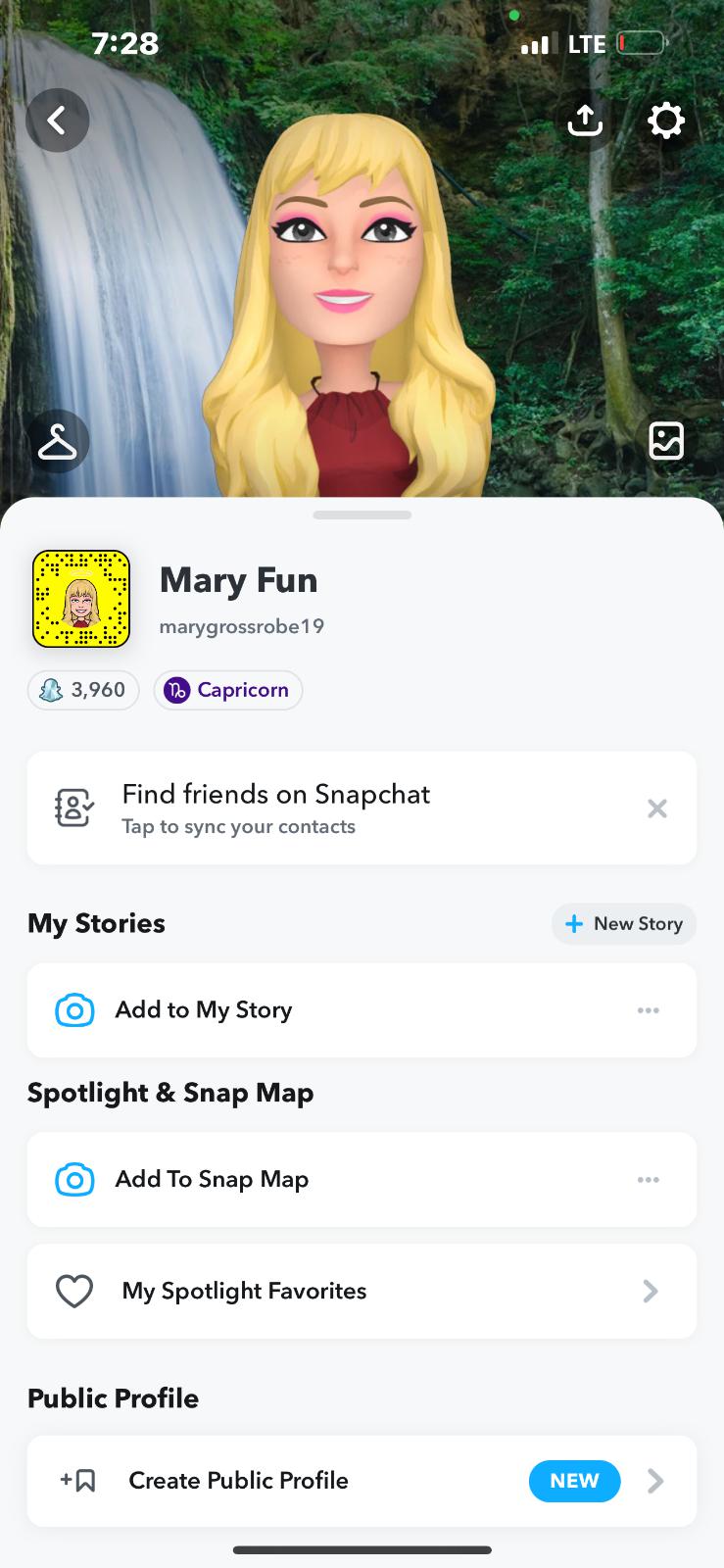
Task: Create a New Story
Action: (624, 924)
